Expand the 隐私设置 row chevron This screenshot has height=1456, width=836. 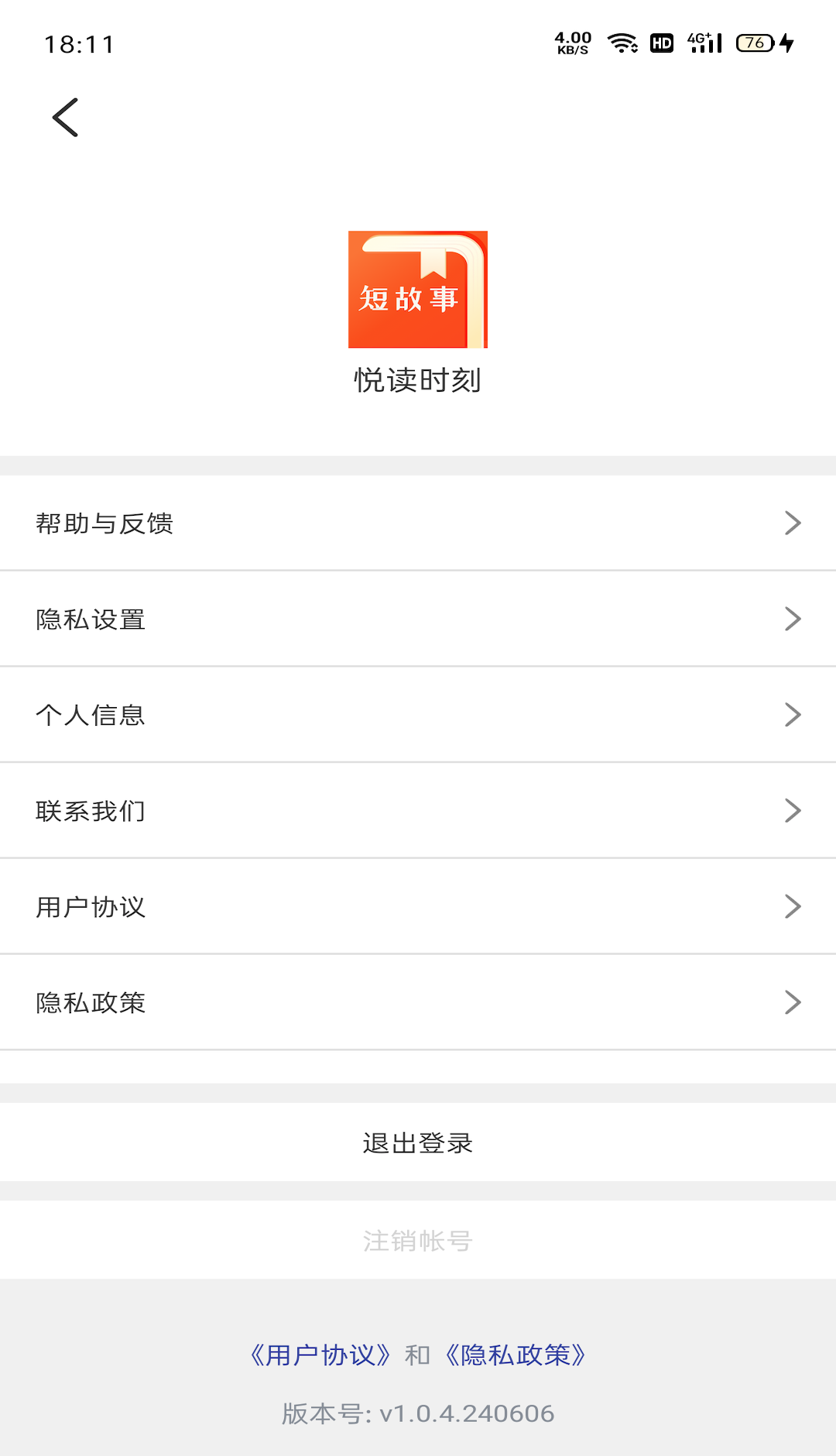coord(792,619)
